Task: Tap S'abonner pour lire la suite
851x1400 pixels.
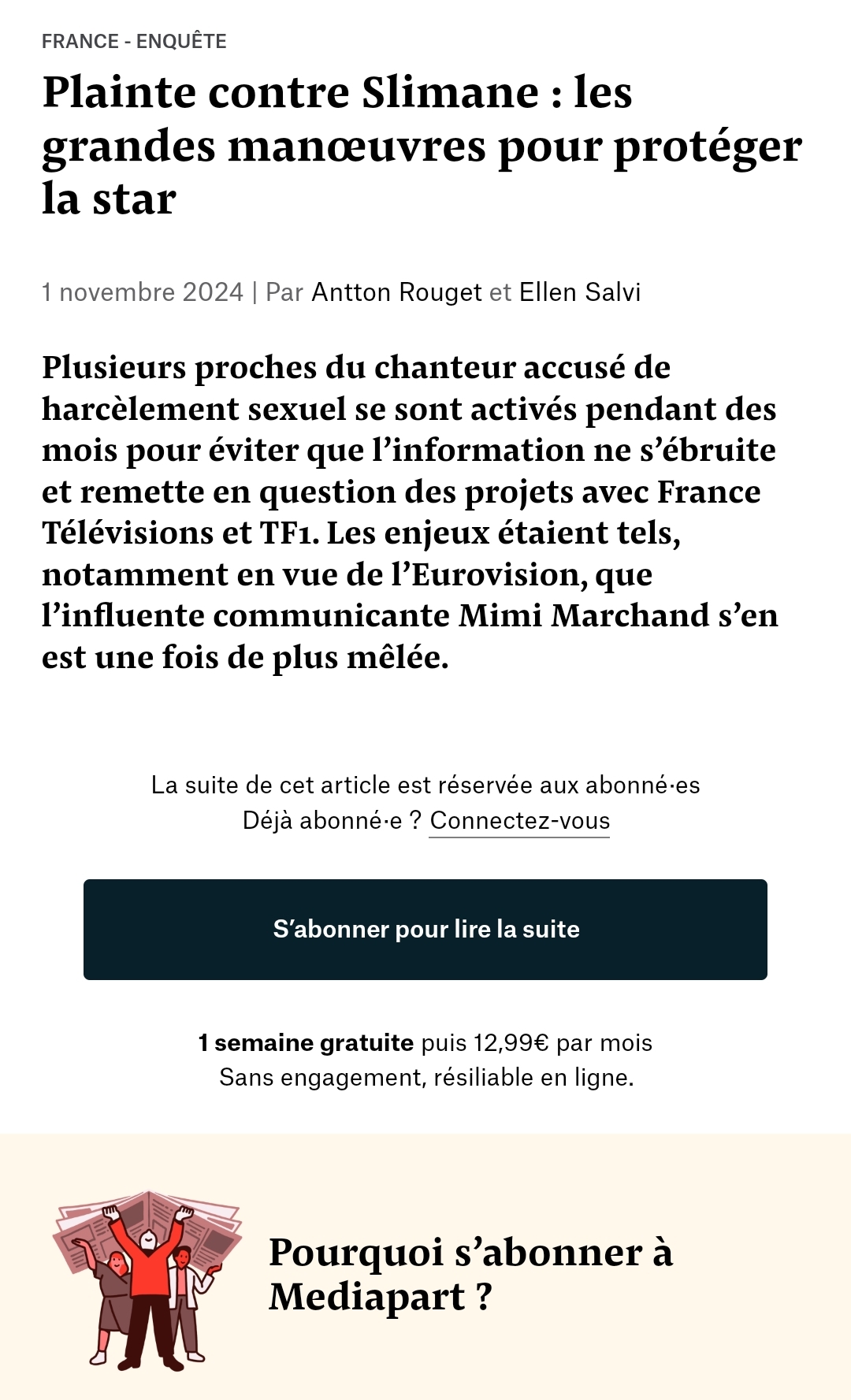Action: (425, 930)
